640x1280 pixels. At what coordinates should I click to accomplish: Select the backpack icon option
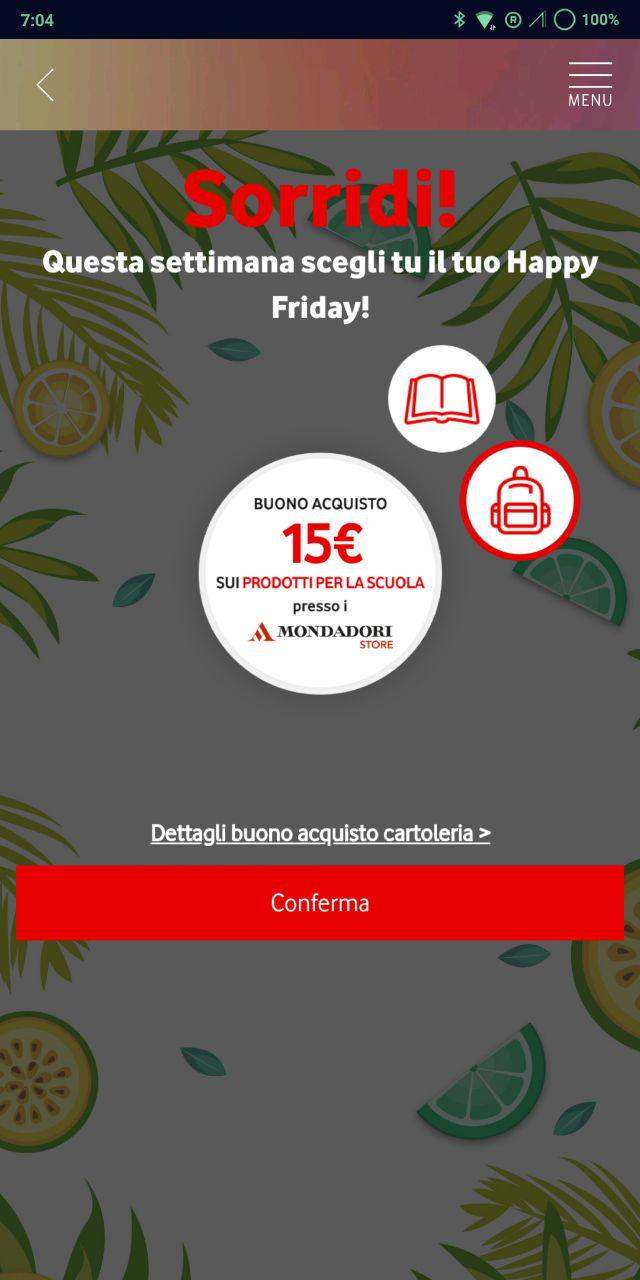[x=520, y=500]
